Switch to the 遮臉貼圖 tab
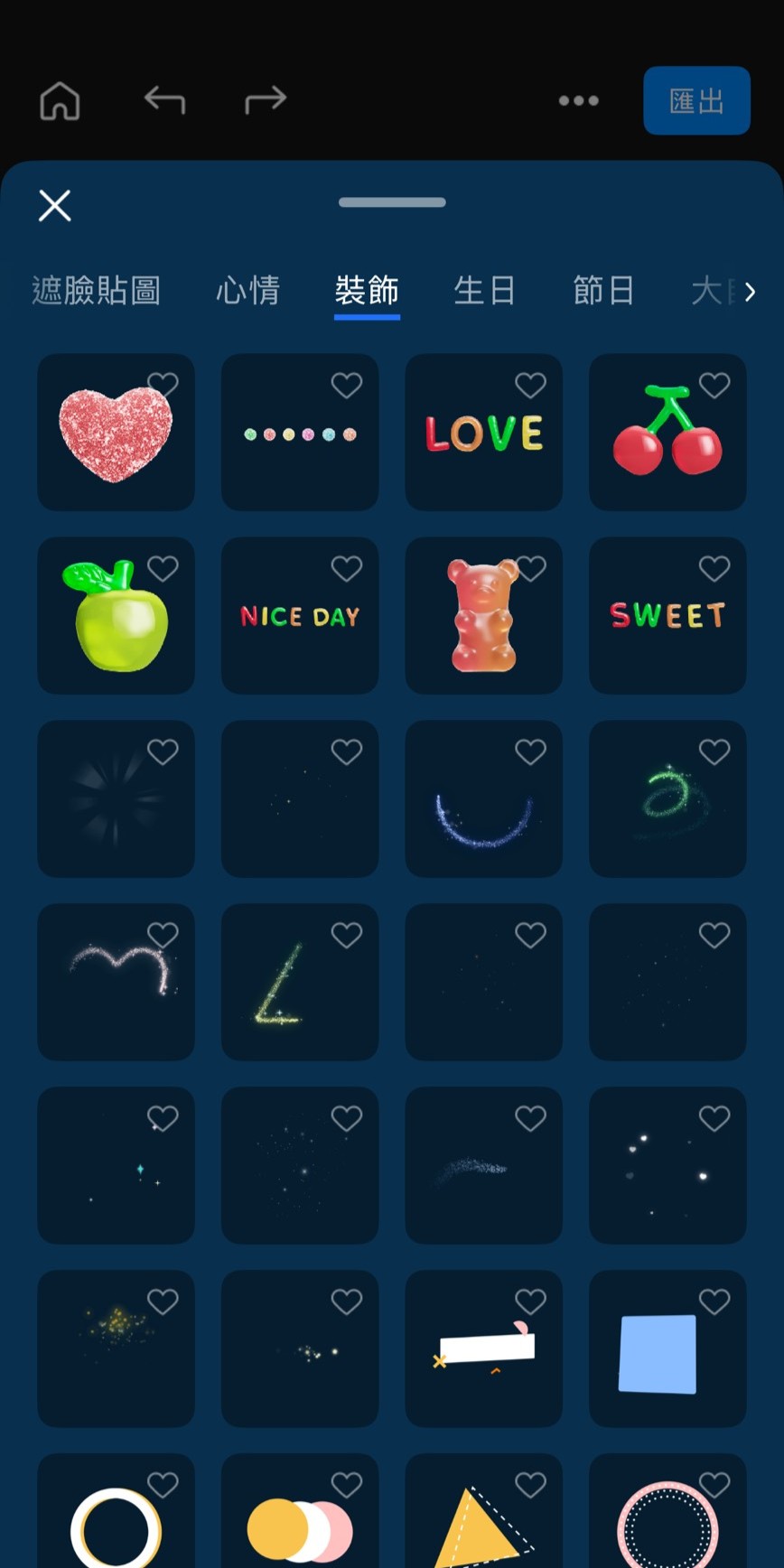Screen dimensions: 784x1568 tap(96, 291)
